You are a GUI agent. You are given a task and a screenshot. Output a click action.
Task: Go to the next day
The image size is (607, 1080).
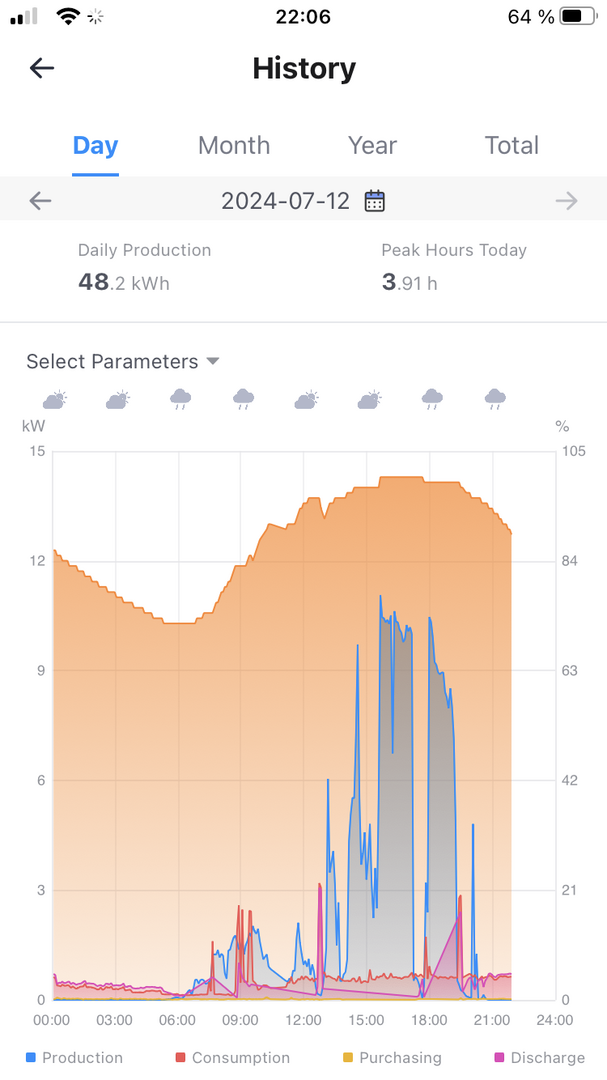point(566,201)
